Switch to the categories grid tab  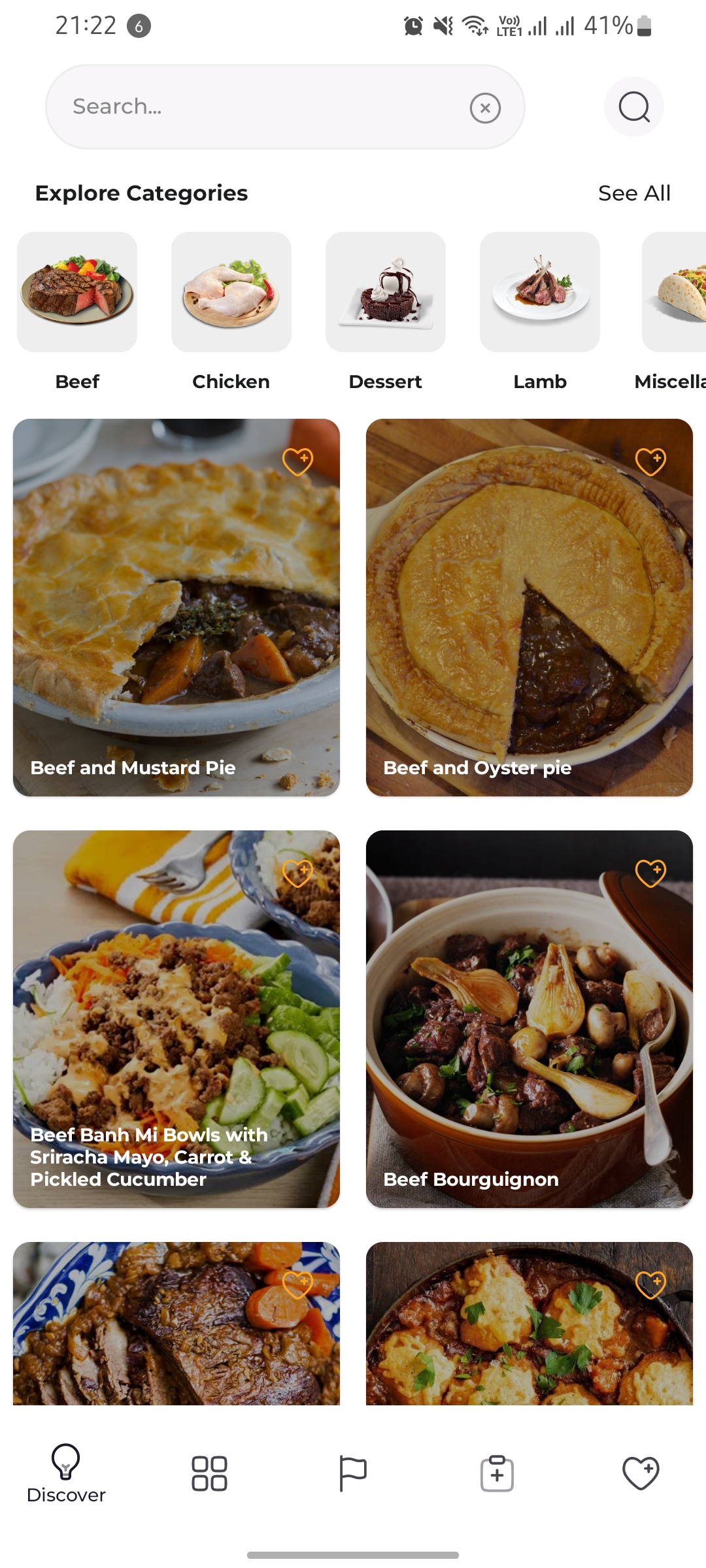click(209, 1474)
